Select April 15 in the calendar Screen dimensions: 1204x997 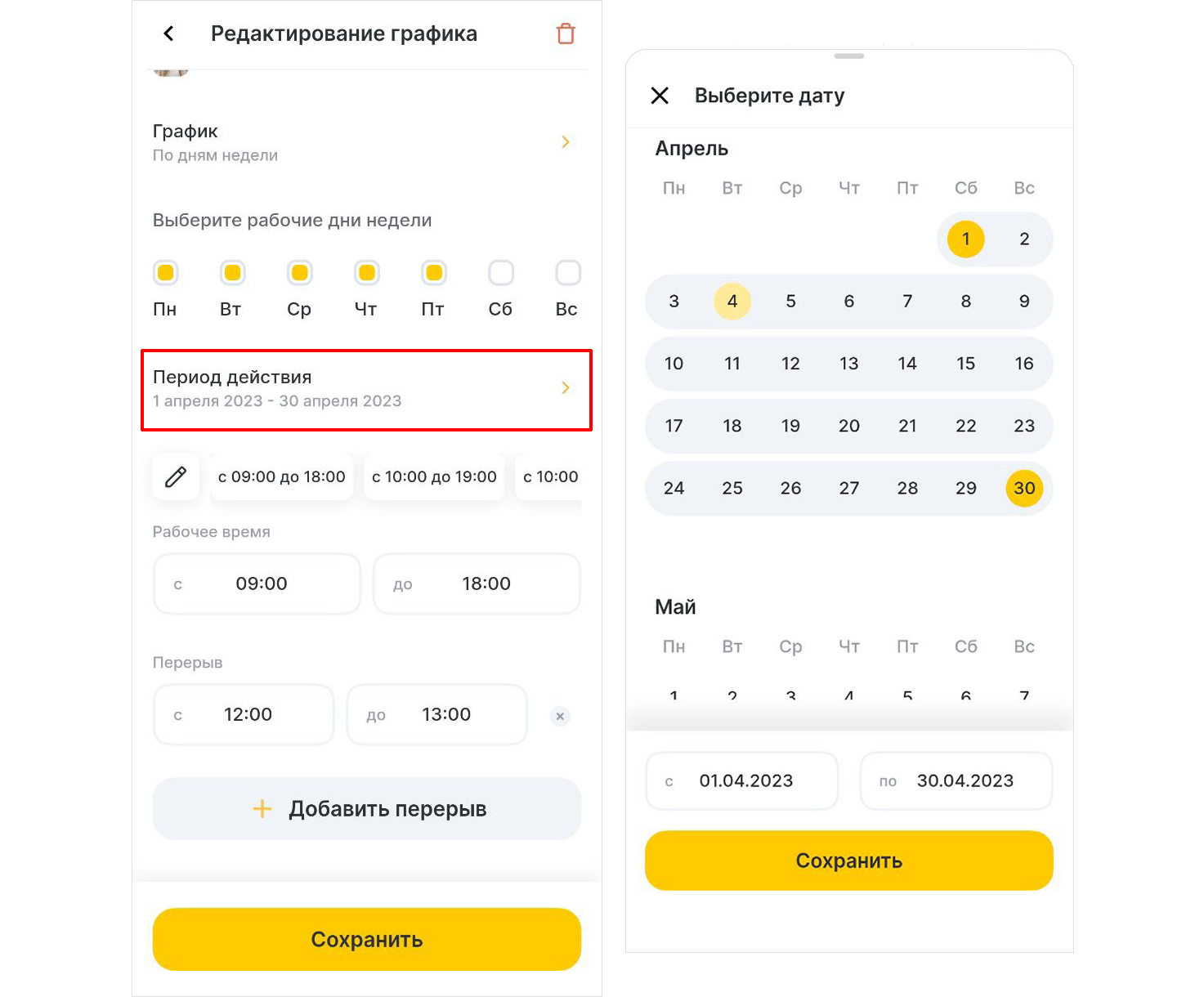[965, 364]
